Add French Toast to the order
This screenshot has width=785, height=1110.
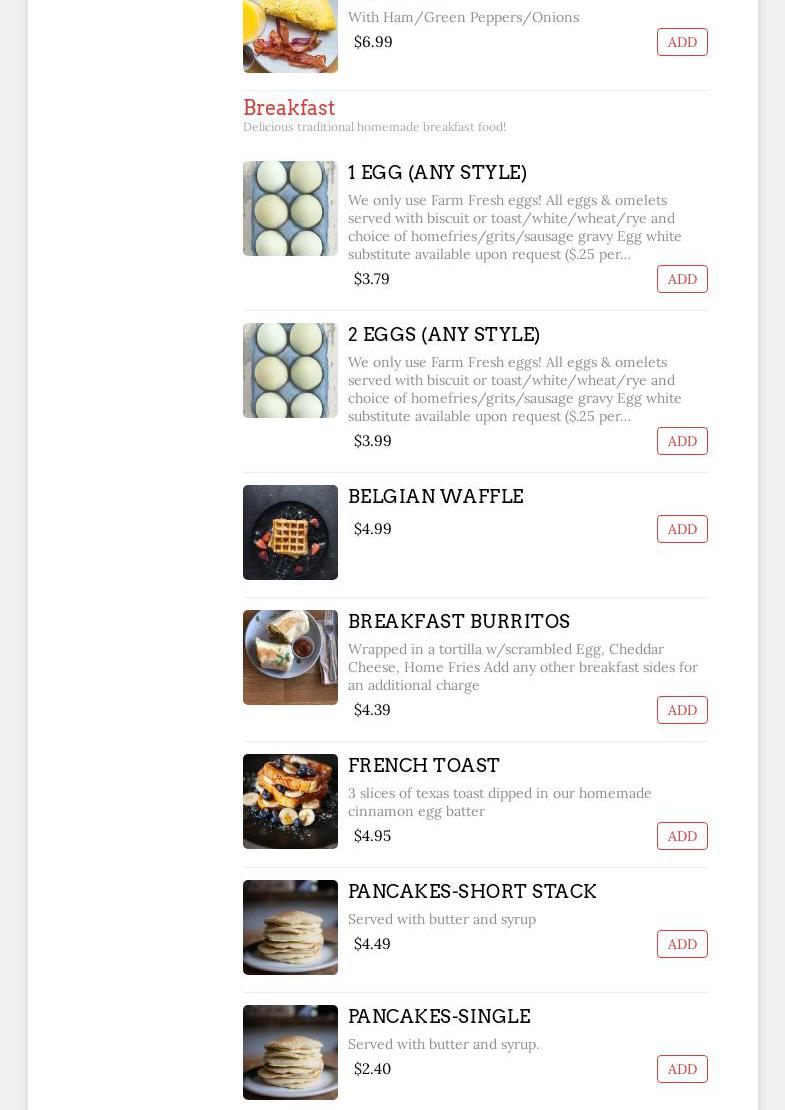pos(682,836)
